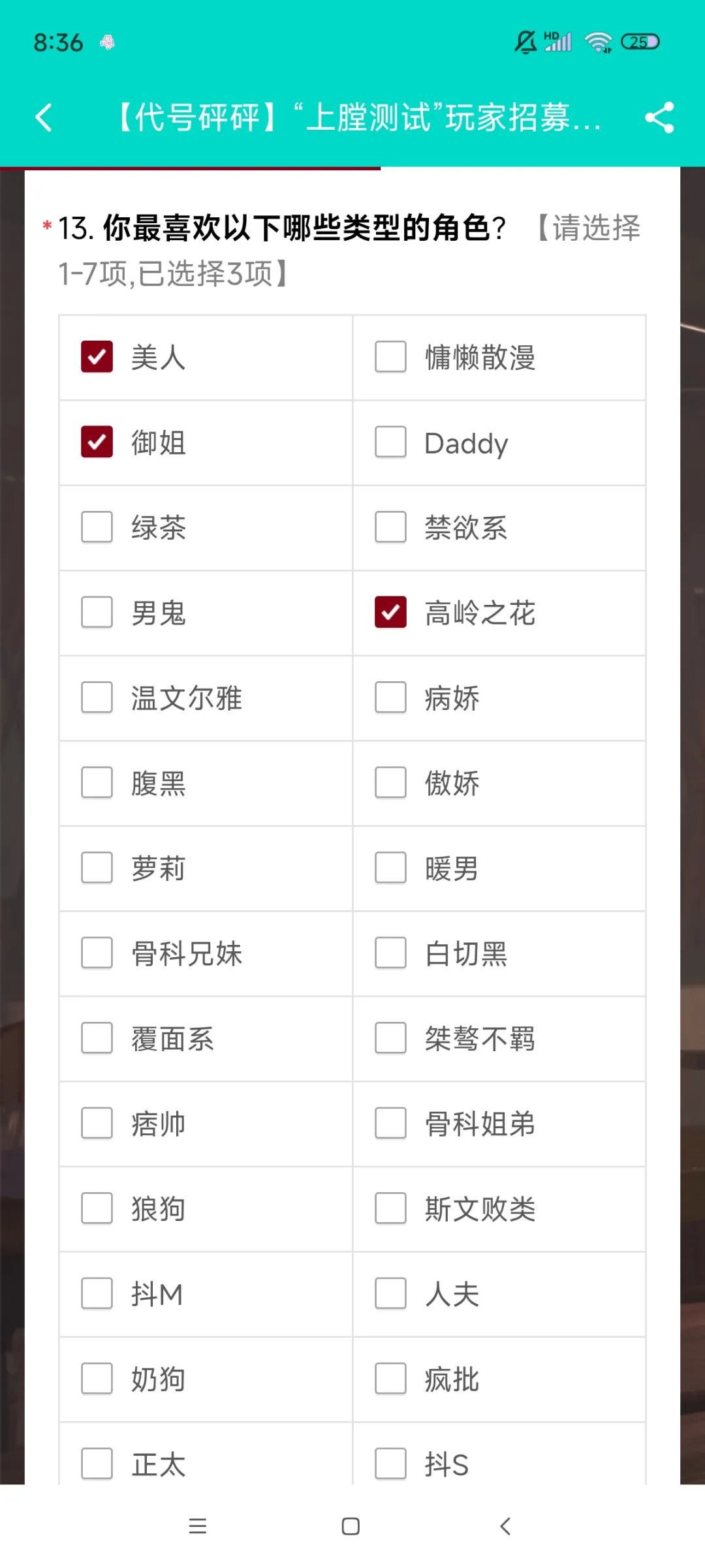Tick the 桀骜不羁 option
The height and width of the screenshot is (1568, 705).
[x=390, y=1038]
